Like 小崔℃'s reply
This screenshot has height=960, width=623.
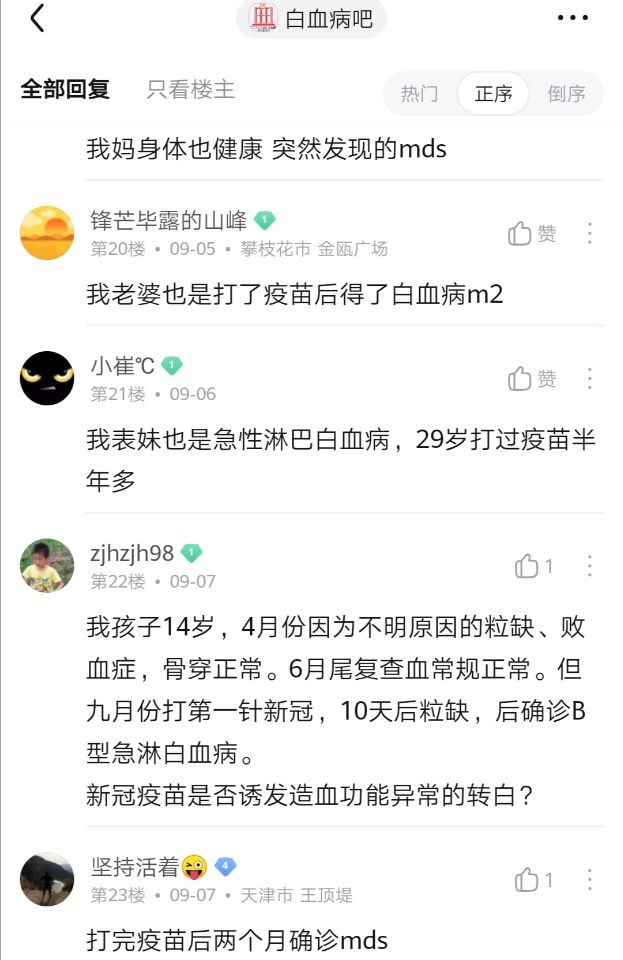coord(532,378)
